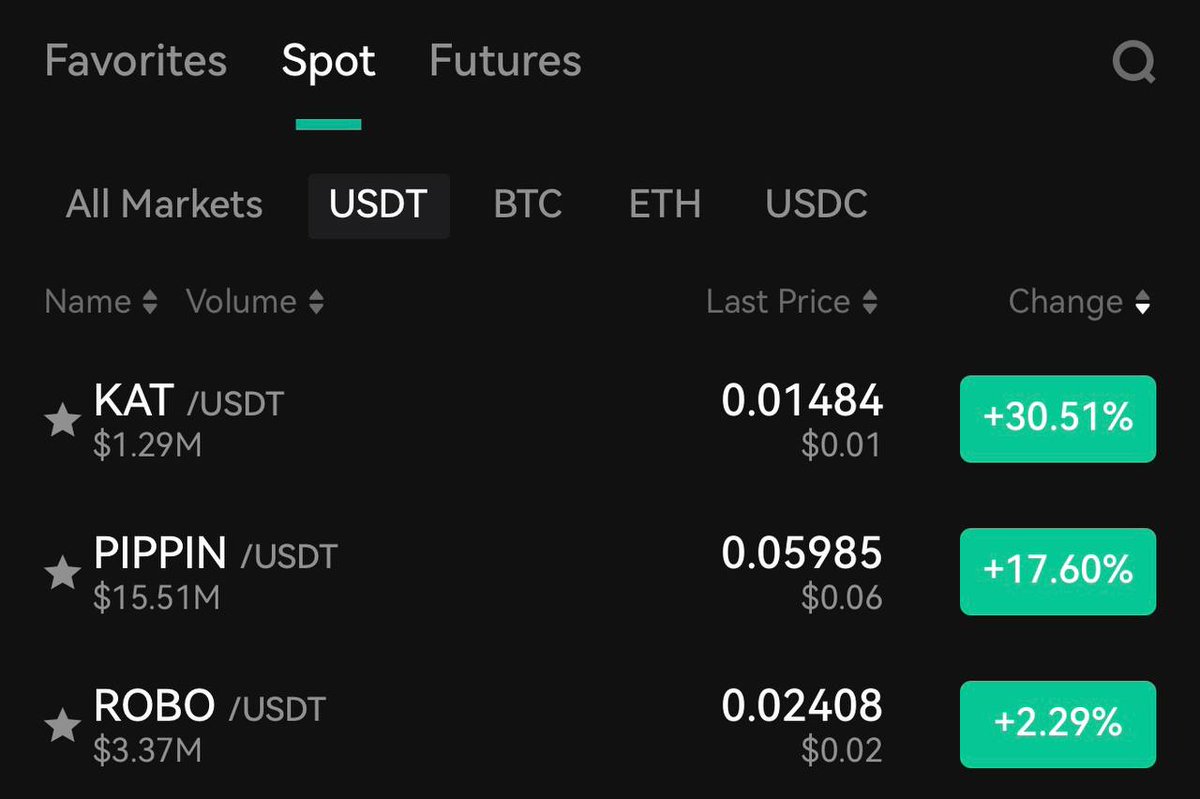Screen dimensions: 1200x799
Task: Star PIPPIN as a favorite
Action: pos(63,573)
